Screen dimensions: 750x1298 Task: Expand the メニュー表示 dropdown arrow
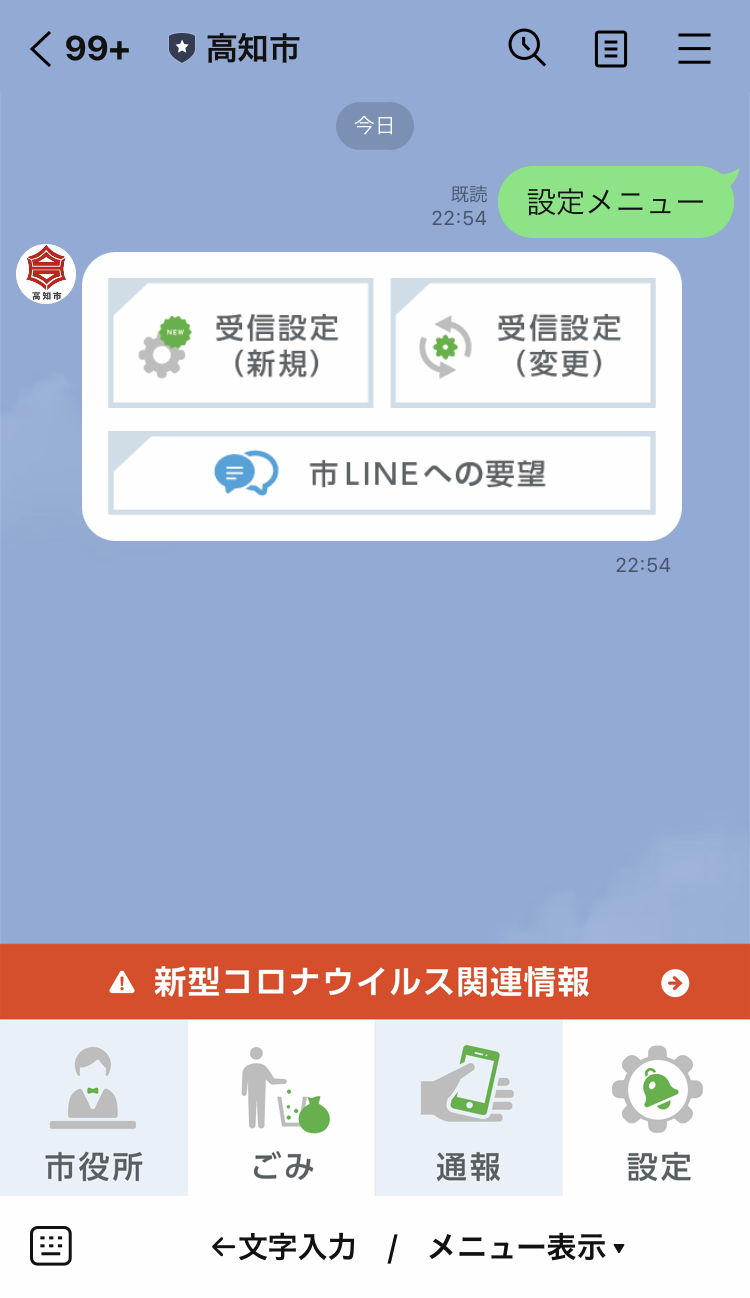pos(617,1248)
